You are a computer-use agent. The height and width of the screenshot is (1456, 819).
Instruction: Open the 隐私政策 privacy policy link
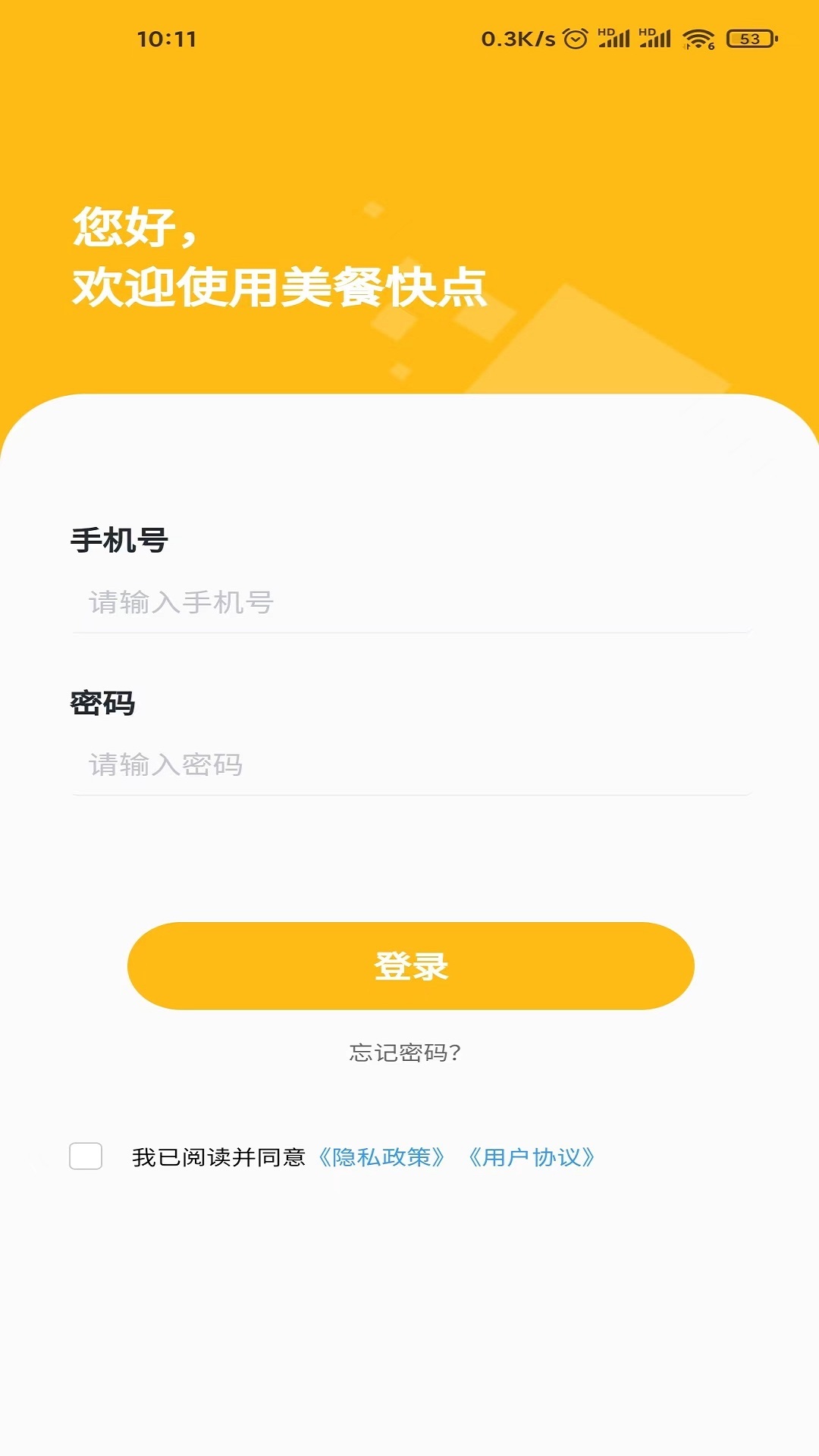(x=383, y=1157)
